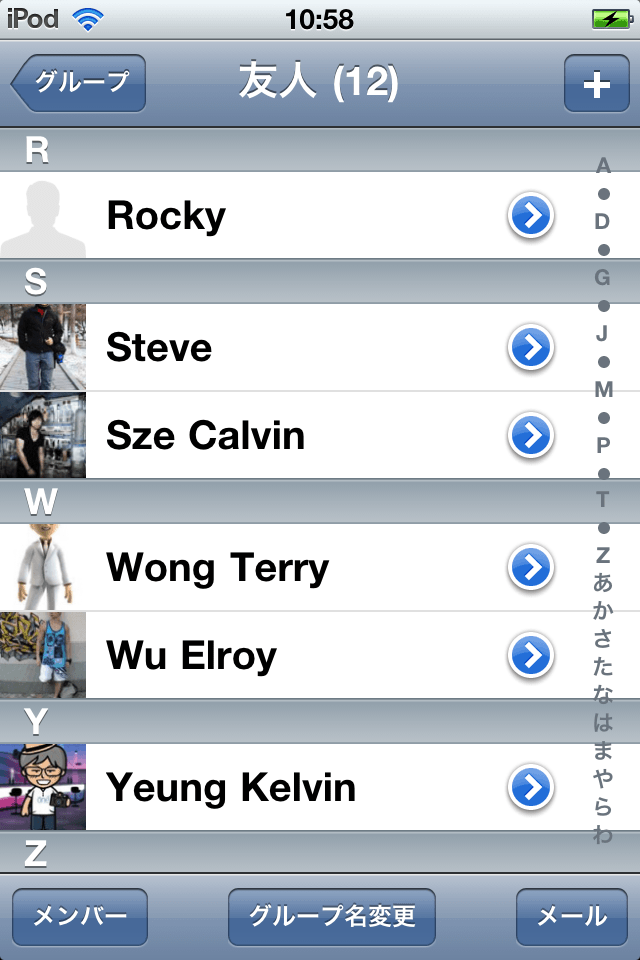Add a new contact with the plus button

click(x=596, y=83)
